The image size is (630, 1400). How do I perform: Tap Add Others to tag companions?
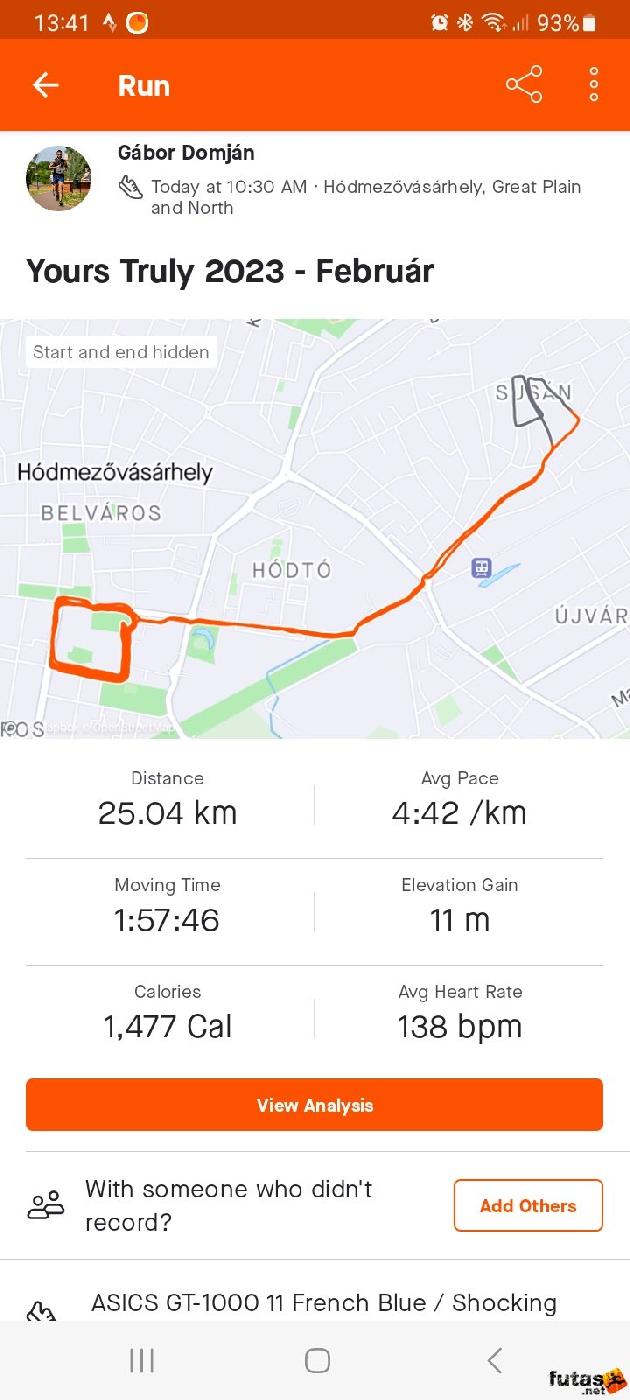tap(527, 1205)
